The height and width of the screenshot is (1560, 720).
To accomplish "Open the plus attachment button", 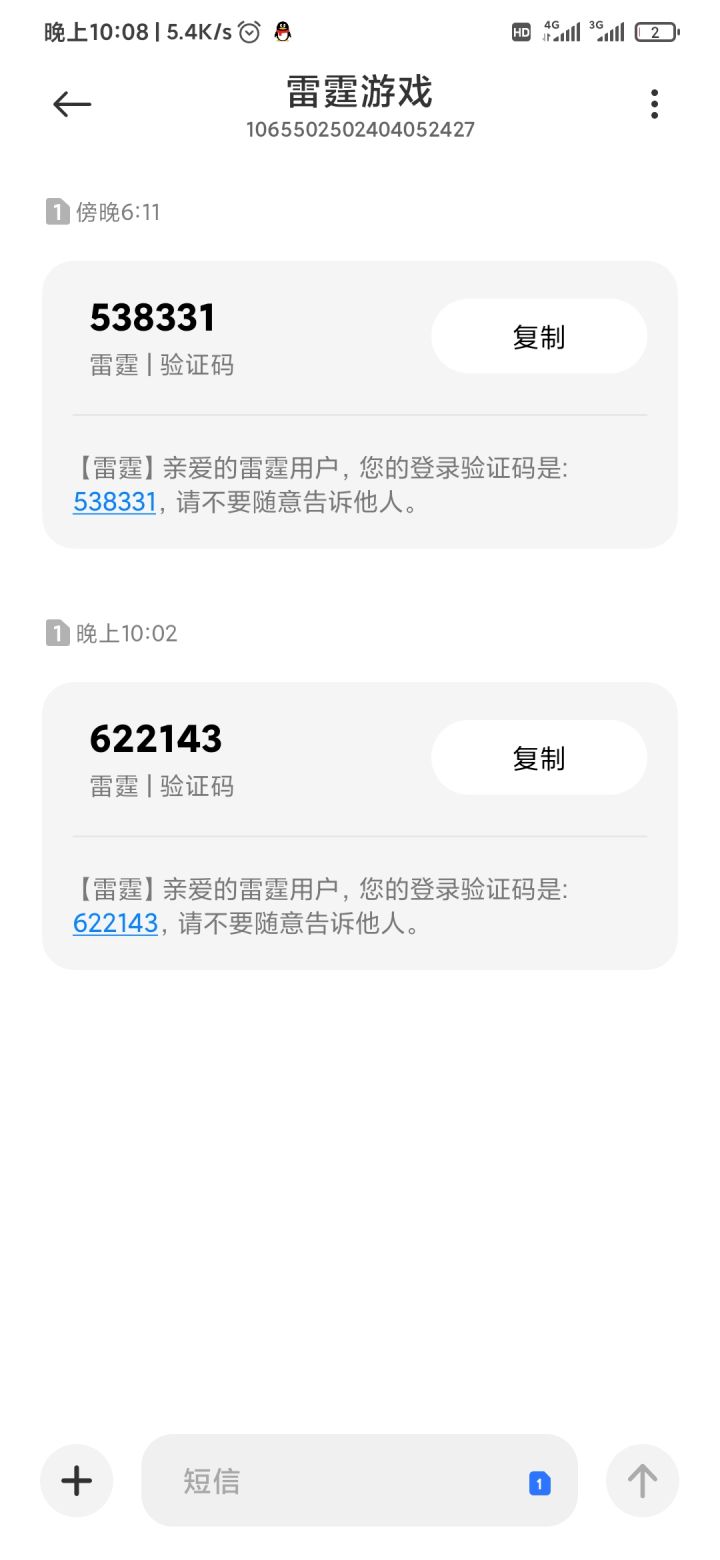I will (x=77, y=1481).
